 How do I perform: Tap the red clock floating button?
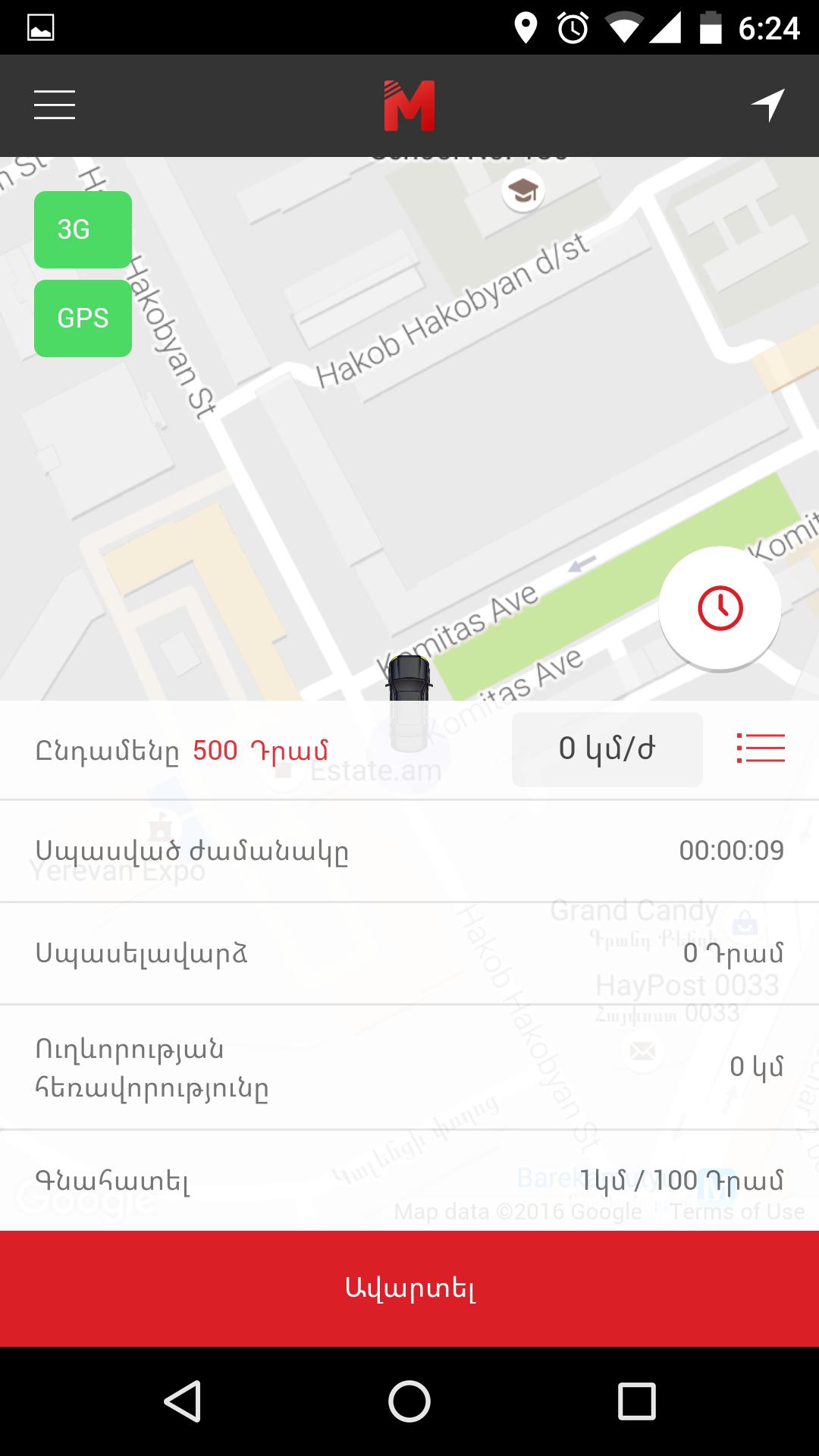(x=720, y=608)
